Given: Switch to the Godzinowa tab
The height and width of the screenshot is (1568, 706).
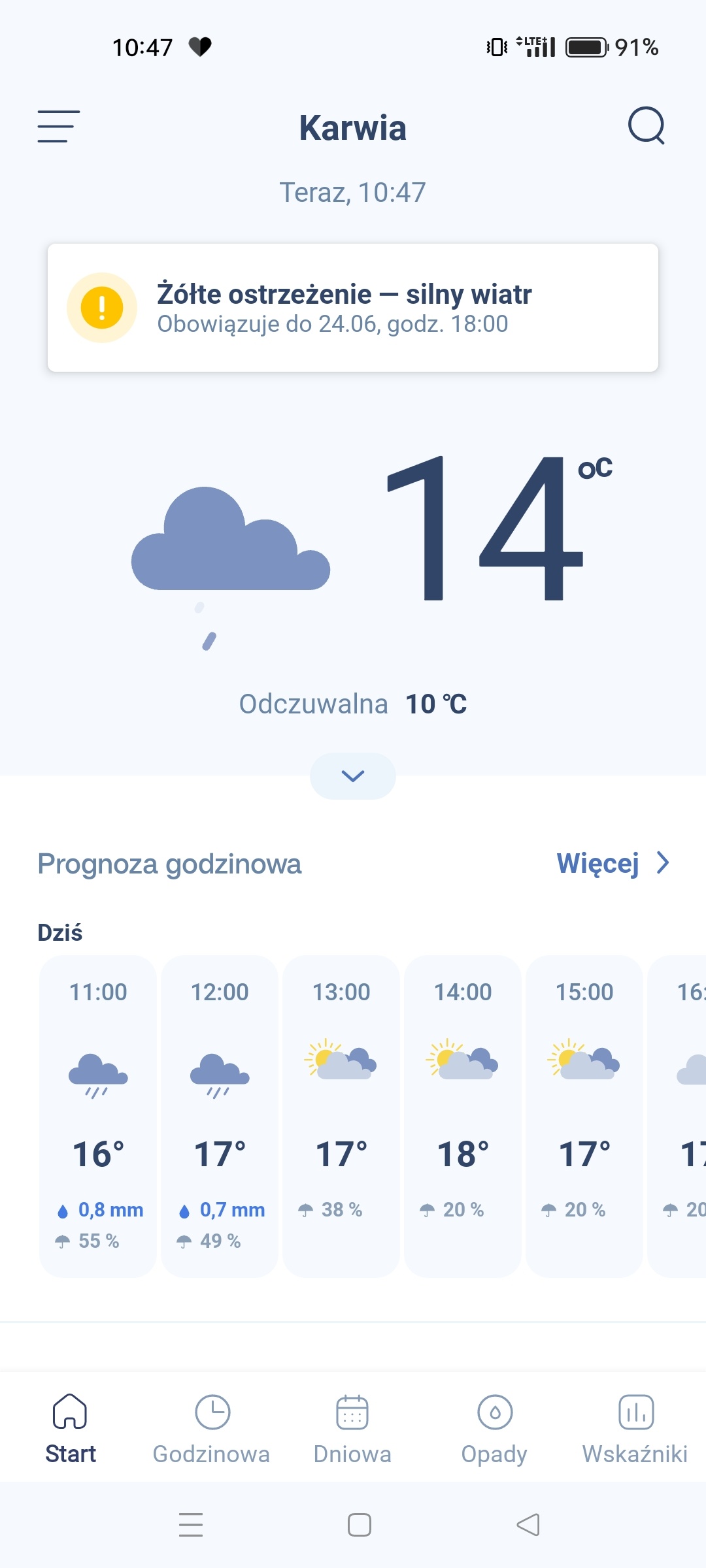Looking at the screenshot, I should [212, 1429].
